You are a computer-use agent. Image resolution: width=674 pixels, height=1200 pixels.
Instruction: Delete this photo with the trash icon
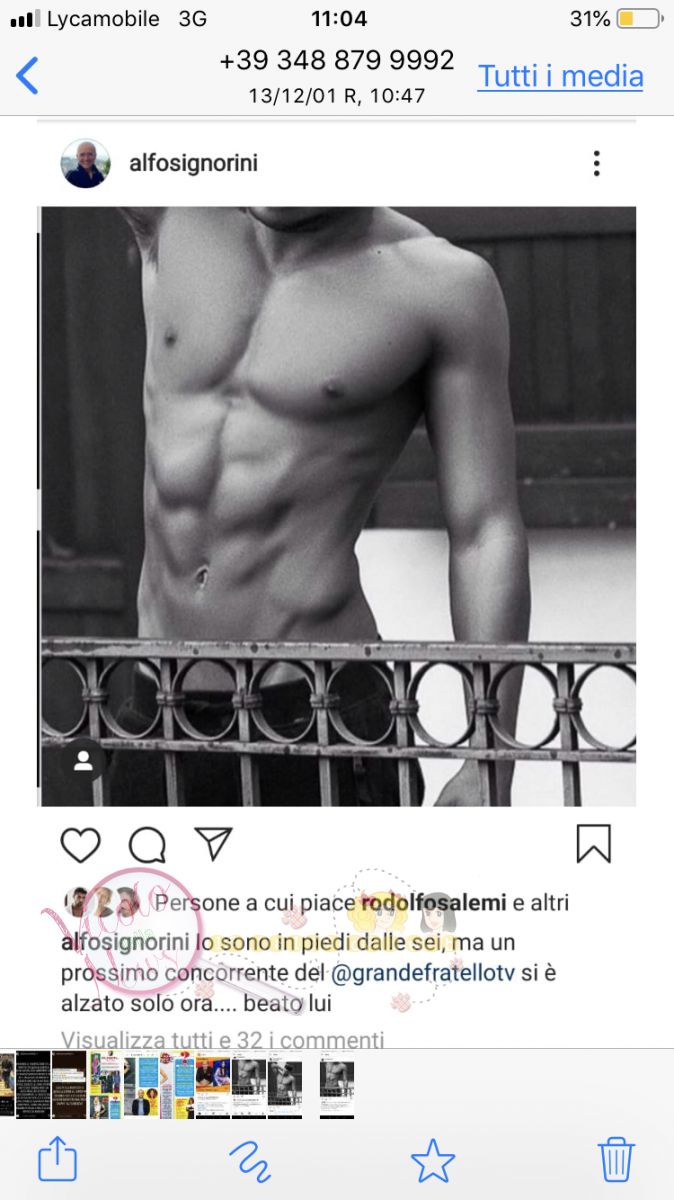[x=616, y=1160]
